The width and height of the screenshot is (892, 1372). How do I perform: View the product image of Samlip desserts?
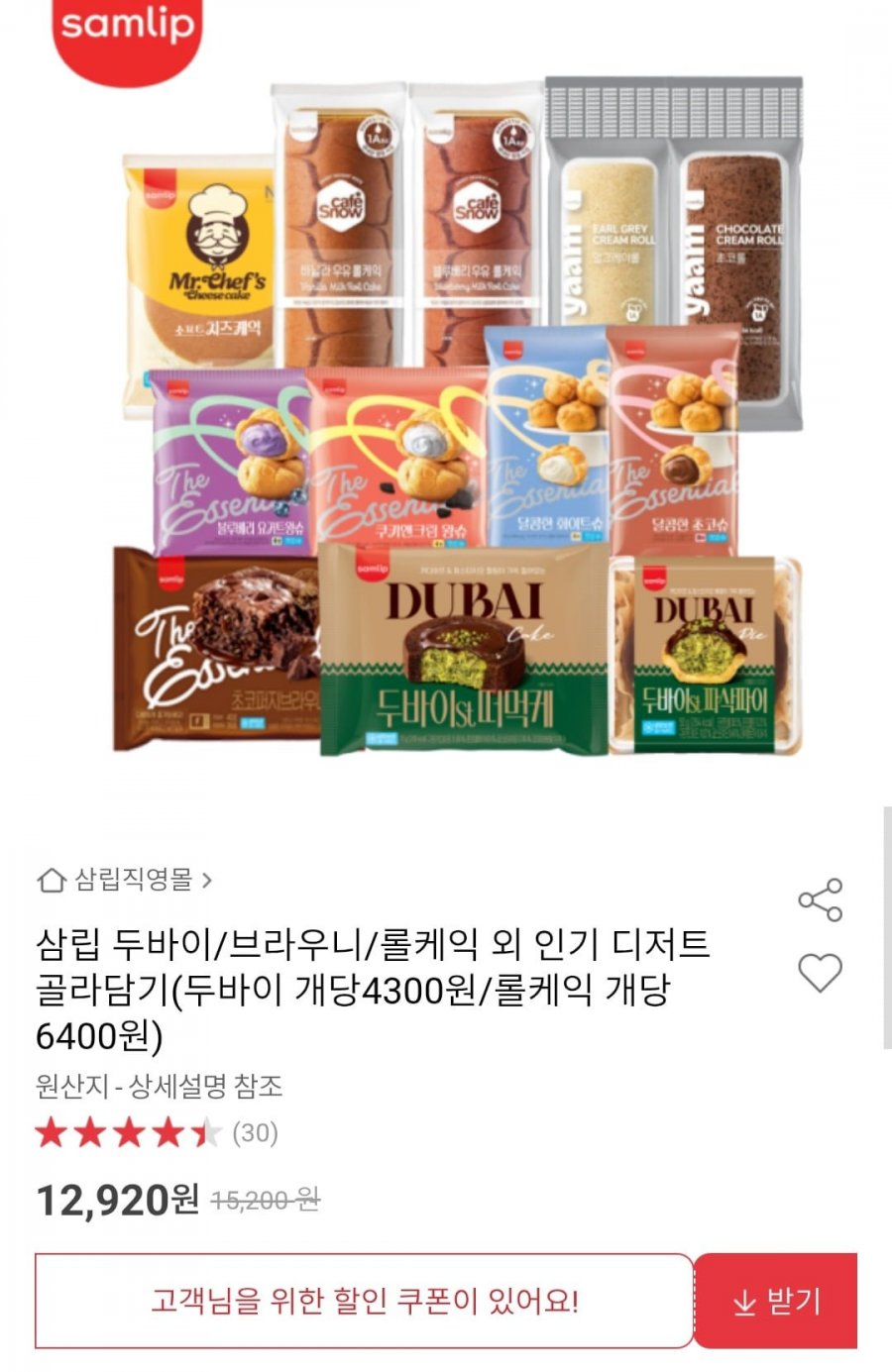click(x=457, y=416)
